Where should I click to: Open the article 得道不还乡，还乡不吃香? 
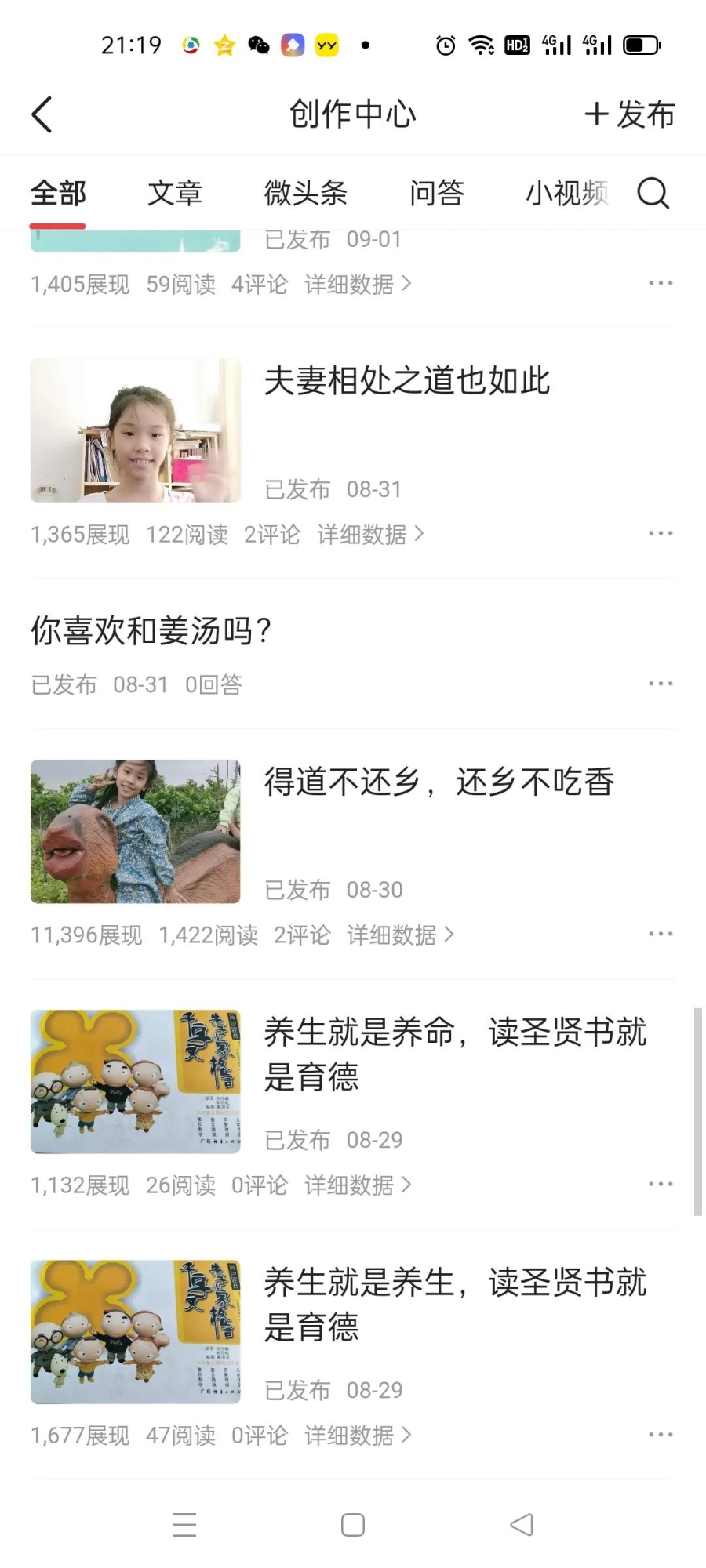[439, 782]
